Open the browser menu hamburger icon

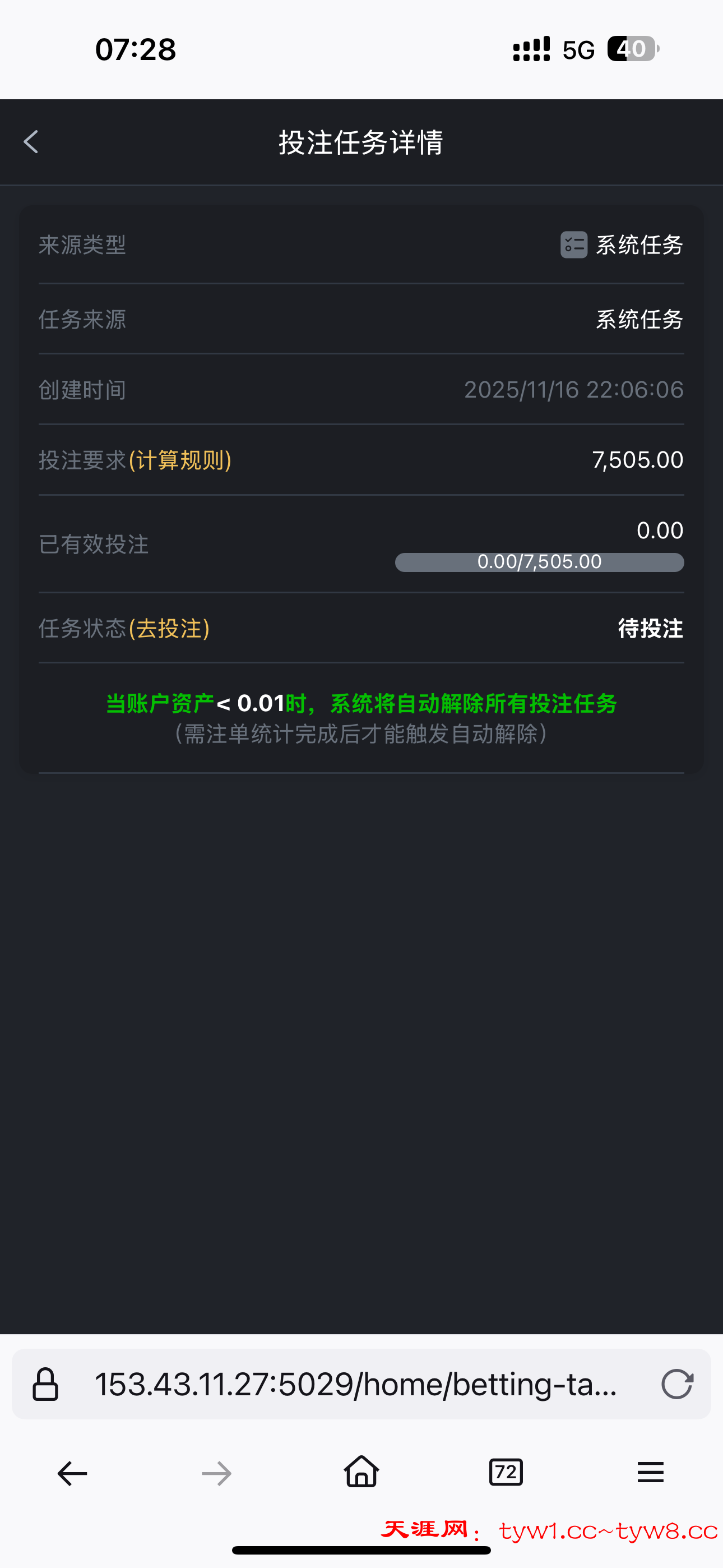pyautogui.click(x=650, y=1473)
